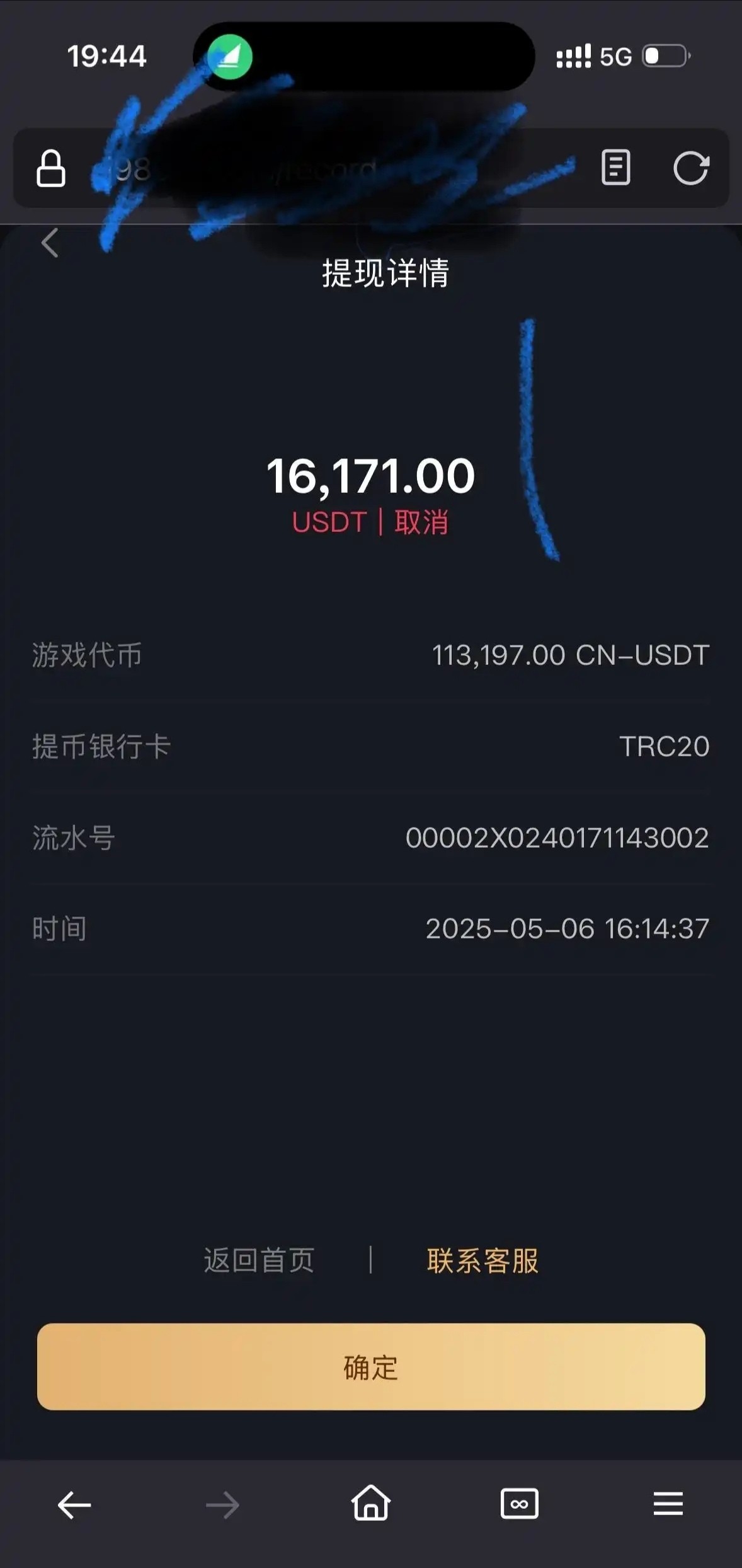Image resolution: width=742 pixels, height=1568 pixels.
Task: Open the browser hamburger menu
Action: (x=668, y=1504)
